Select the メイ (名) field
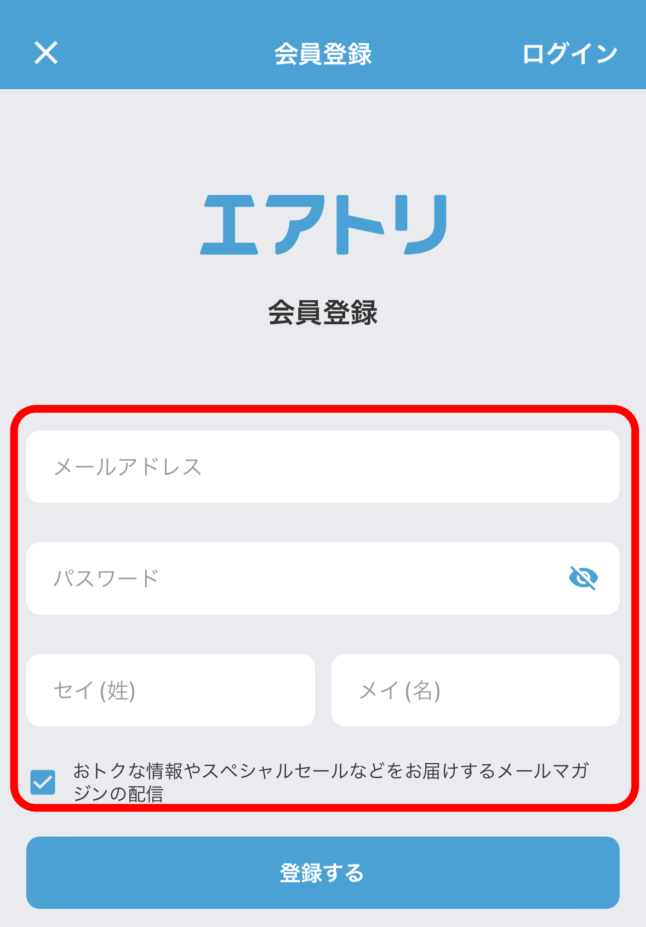Viewport: 646px width, 927px height. 475,690
